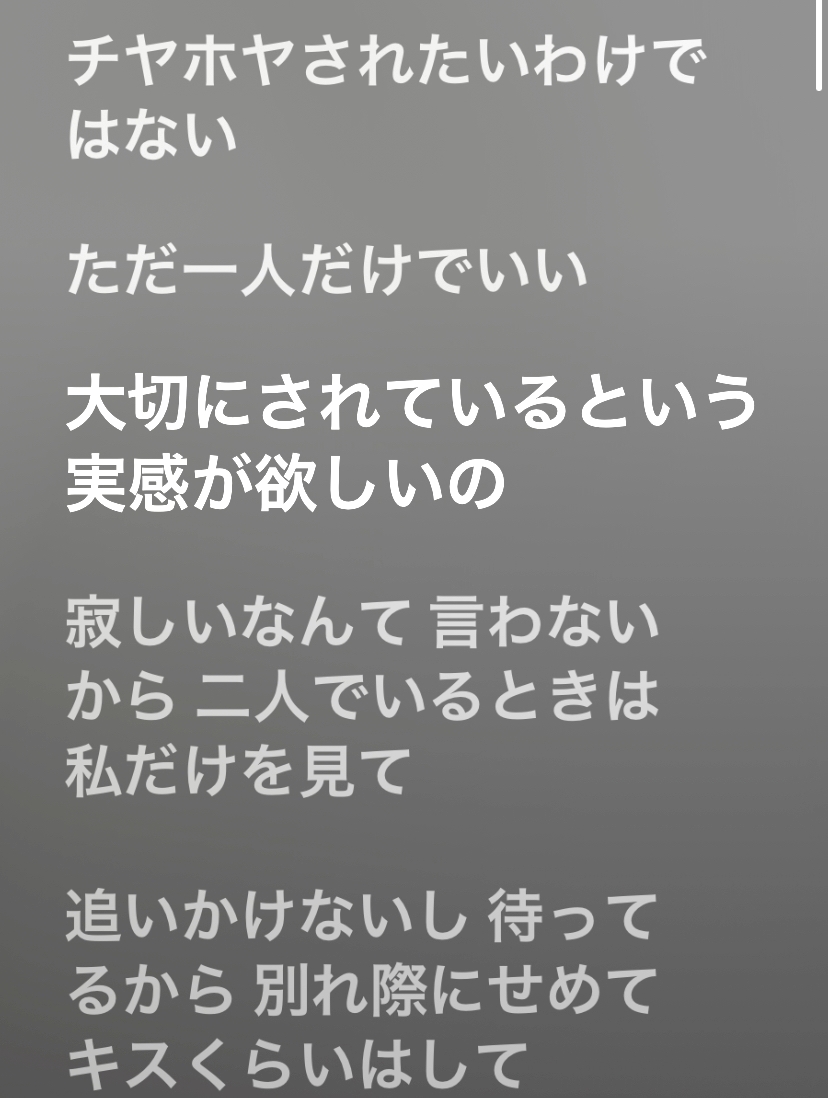Jump to lyric line ただ一人だけでいい
This screenshot has height=1098, width=828.
pos(327,271)
